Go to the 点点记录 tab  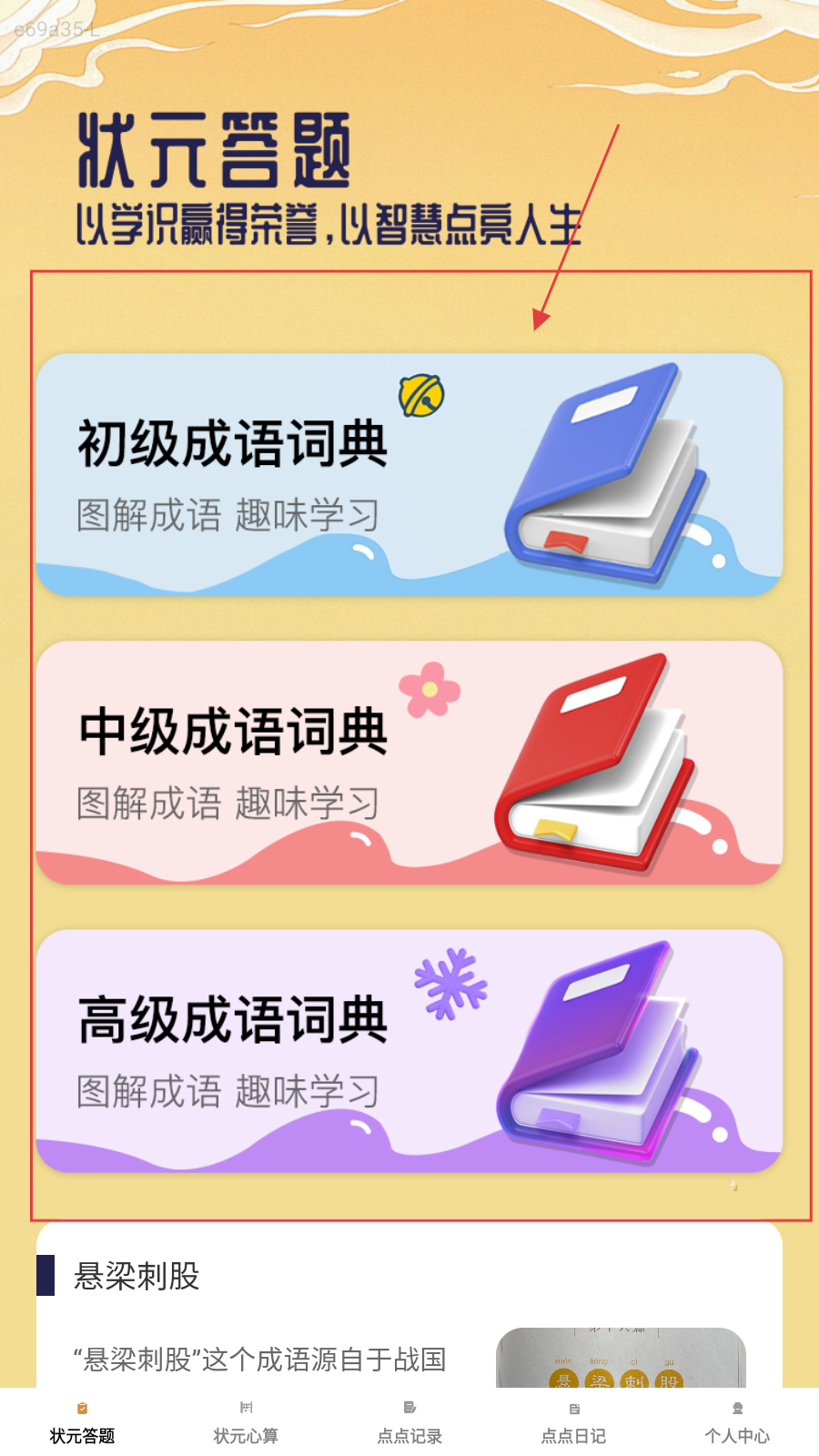click(x=409, y=1423)
